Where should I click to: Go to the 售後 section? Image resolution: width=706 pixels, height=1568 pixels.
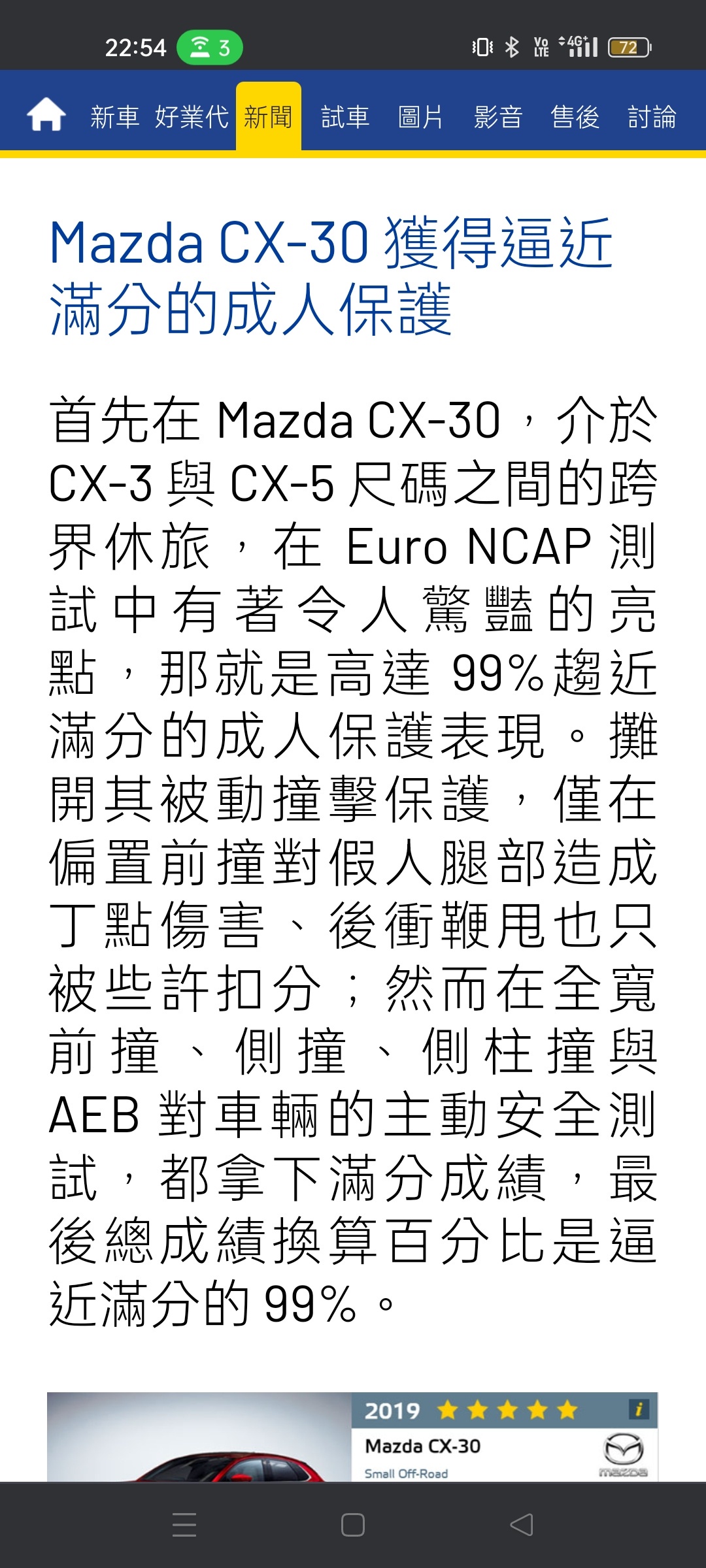(x=575, y=117)
